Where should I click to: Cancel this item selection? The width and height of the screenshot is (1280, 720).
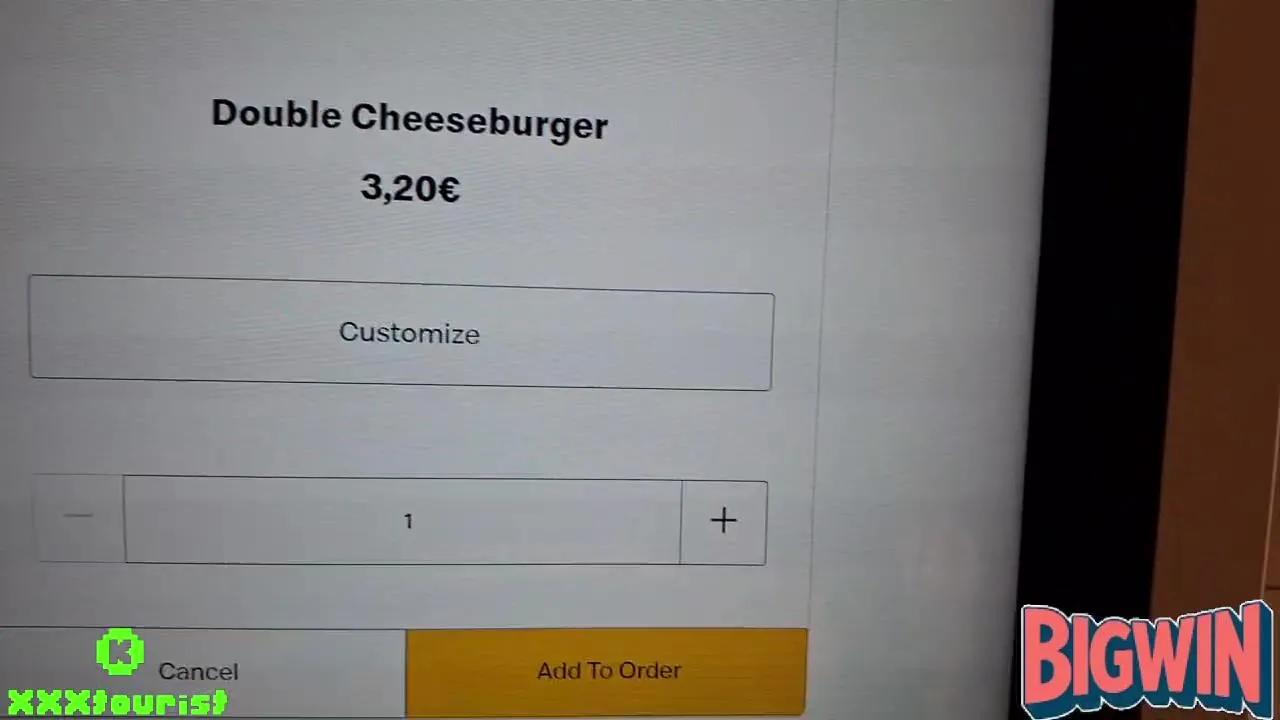[200, 671]
